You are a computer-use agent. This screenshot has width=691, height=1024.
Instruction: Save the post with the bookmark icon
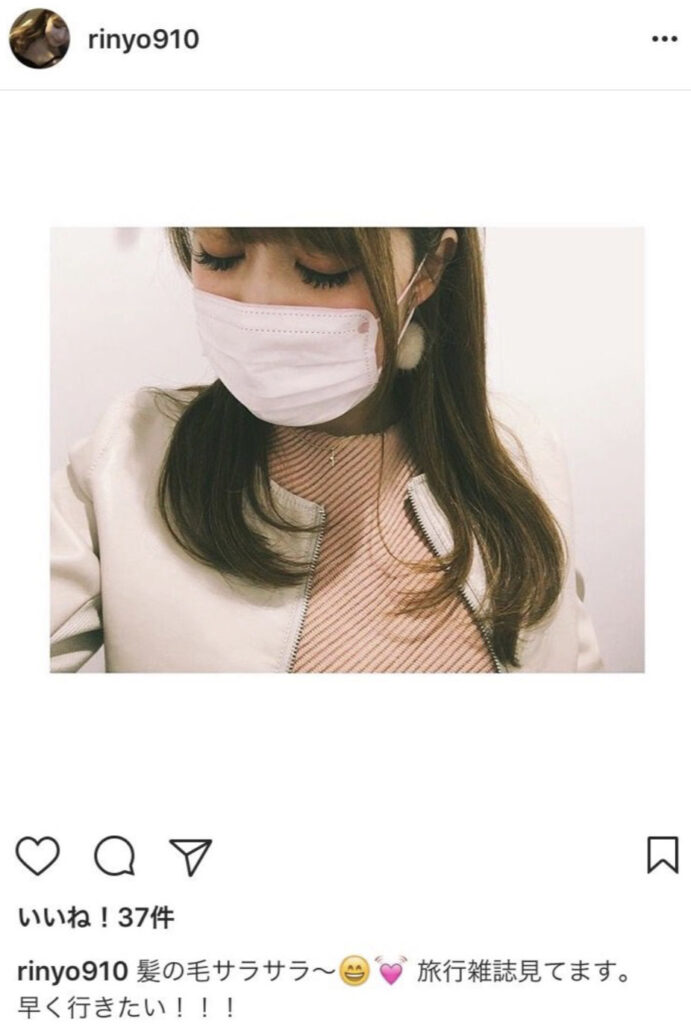click(x=662, y=855)
